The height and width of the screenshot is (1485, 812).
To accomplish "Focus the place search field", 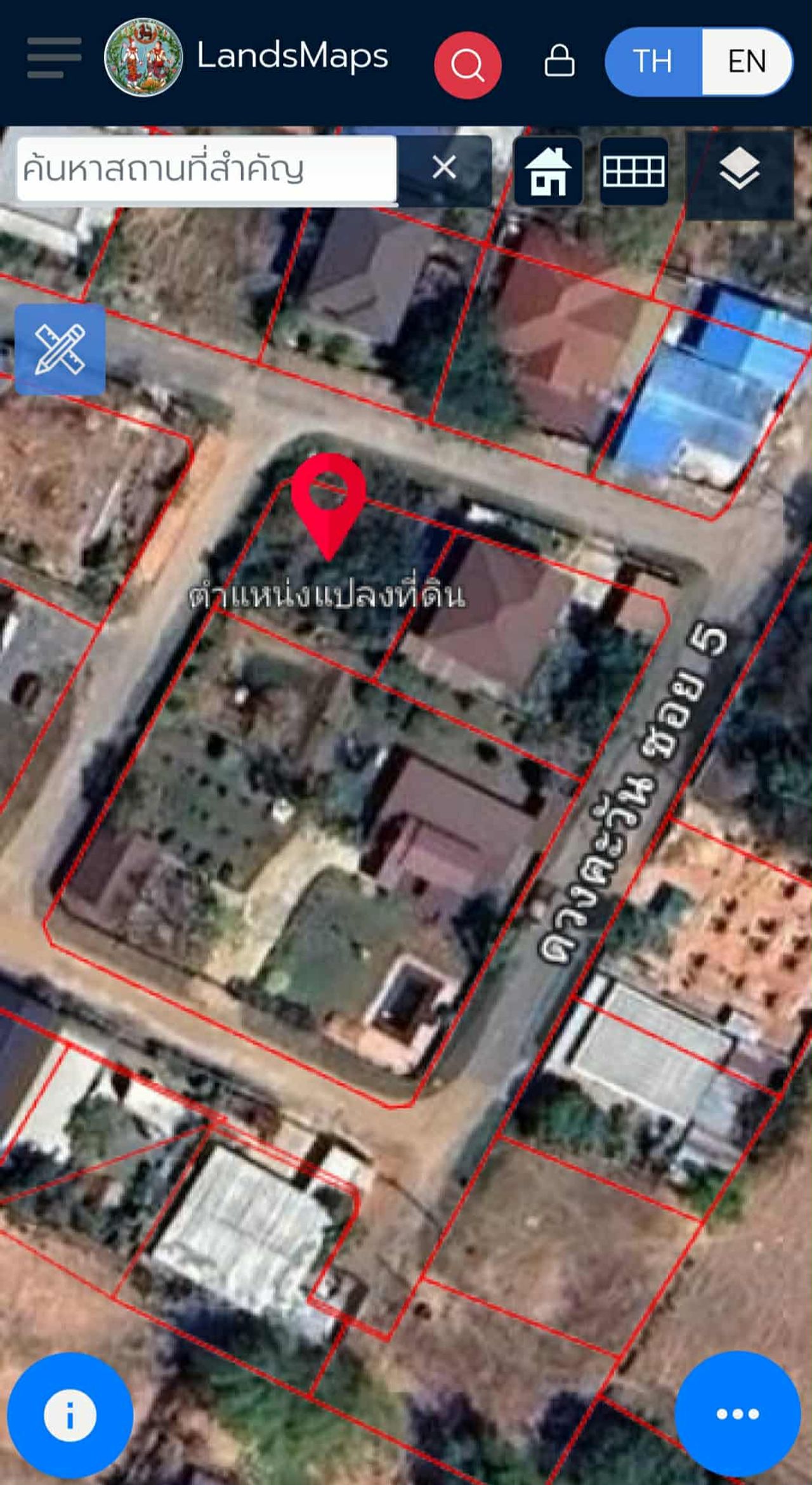I will 206,169.
